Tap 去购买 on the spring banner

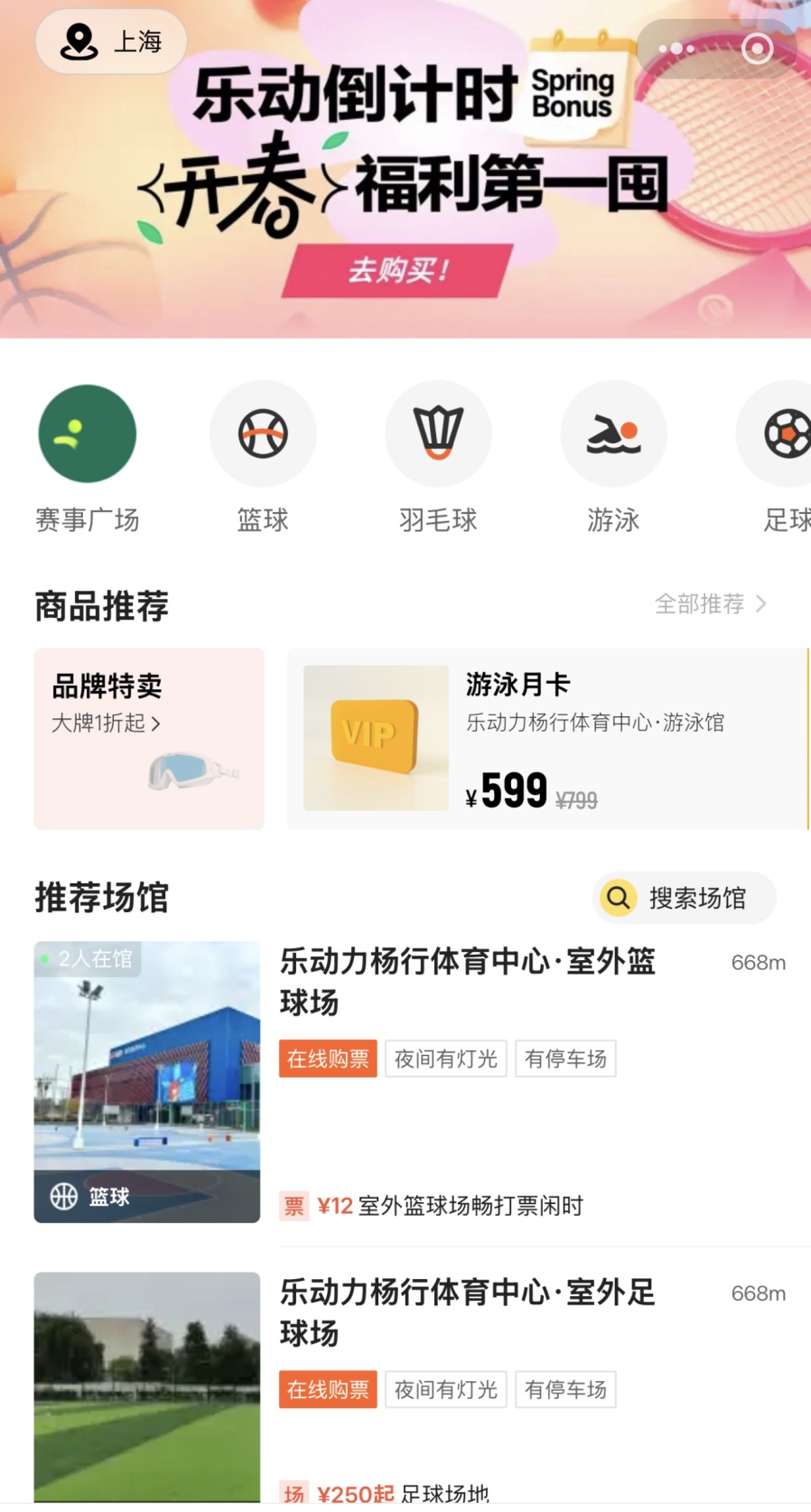coord(397,270)
